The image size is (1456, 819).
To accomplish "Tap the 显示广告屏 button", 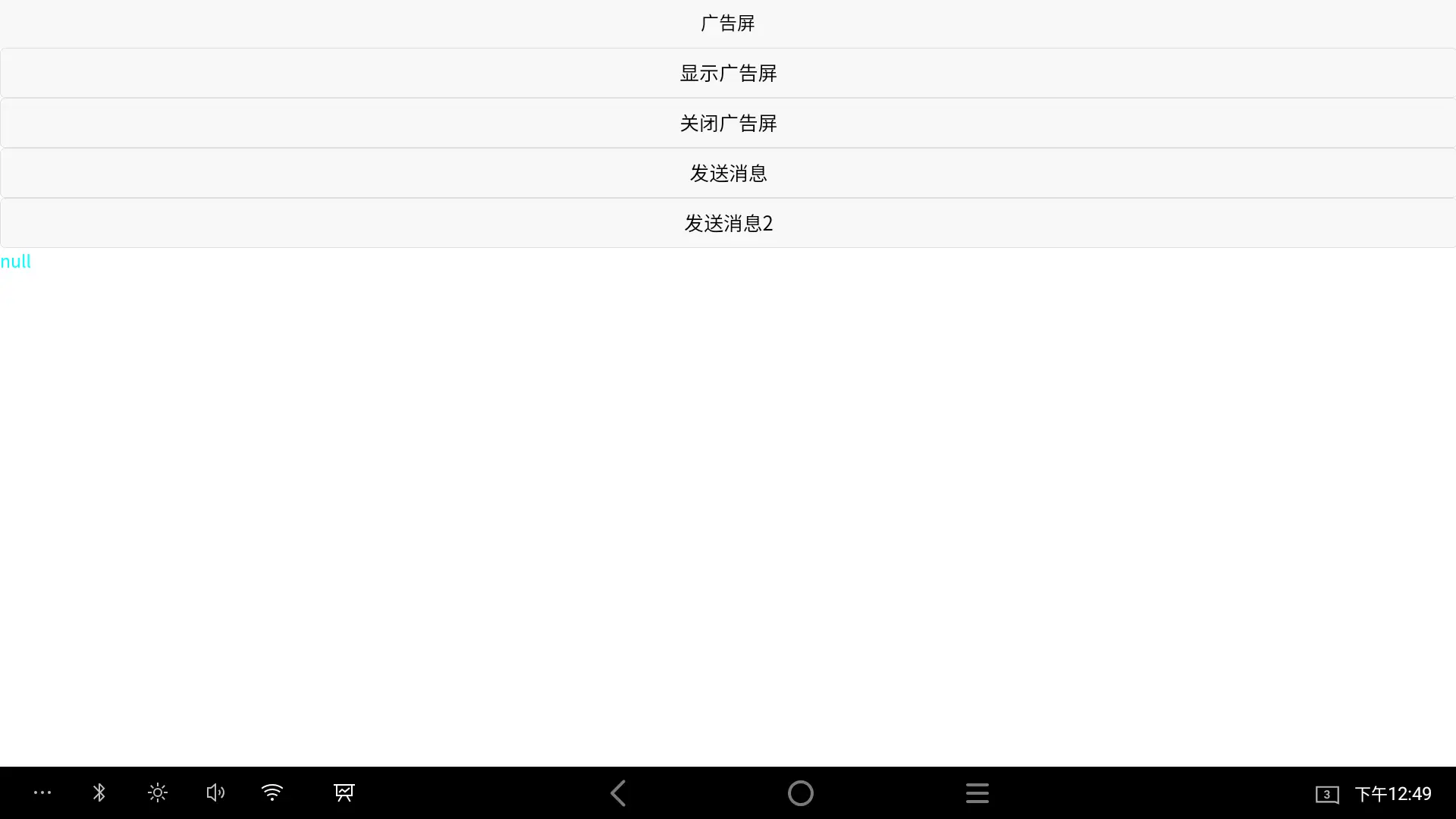I will point(728,74).
